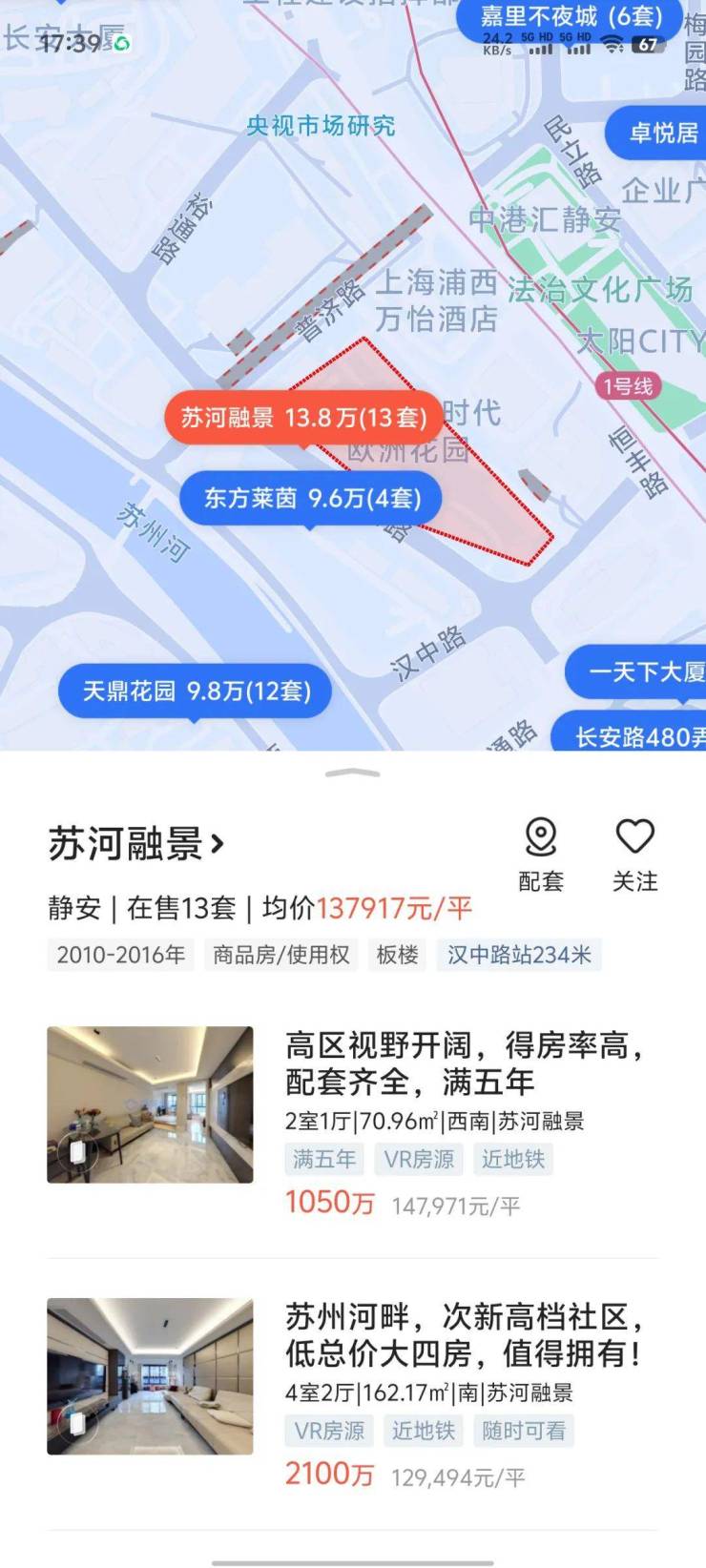Open the 配套 nearby facilities icon
The width and height of the screenshot is (706, 1568).
coord(540,854)
